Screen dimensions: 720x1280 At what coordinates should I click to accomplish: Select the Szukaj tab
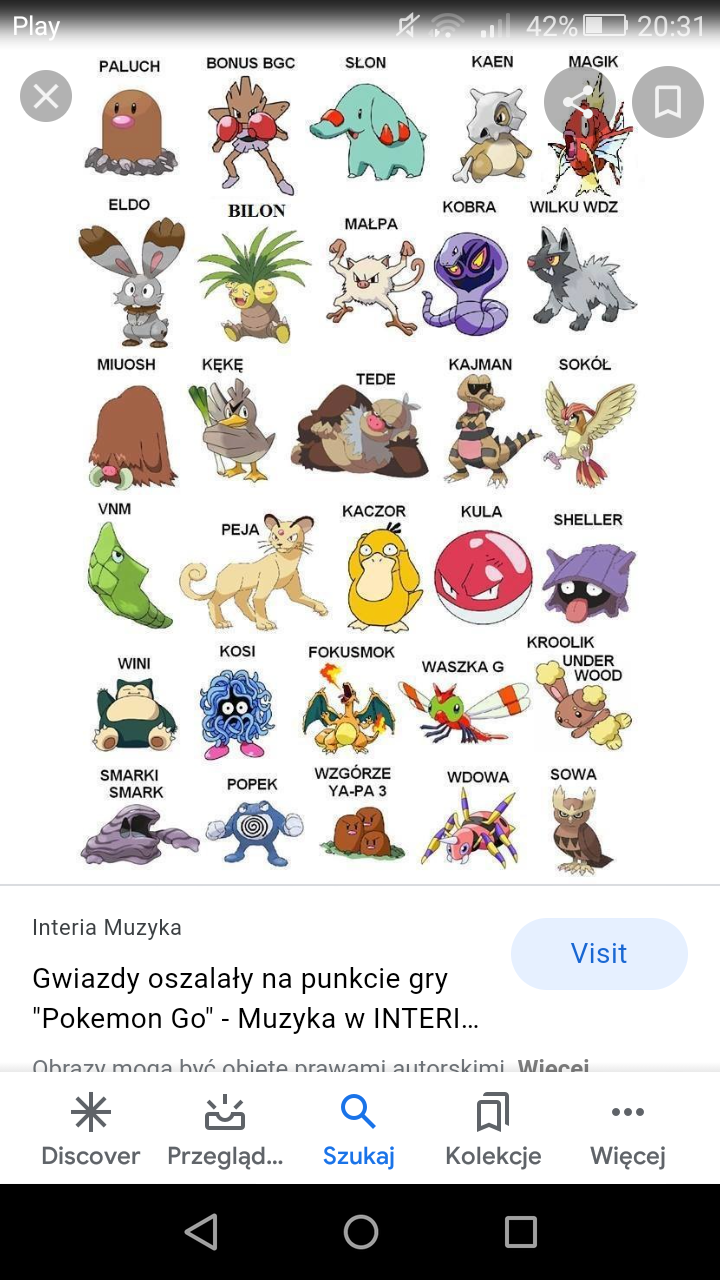pos(358,1130)
